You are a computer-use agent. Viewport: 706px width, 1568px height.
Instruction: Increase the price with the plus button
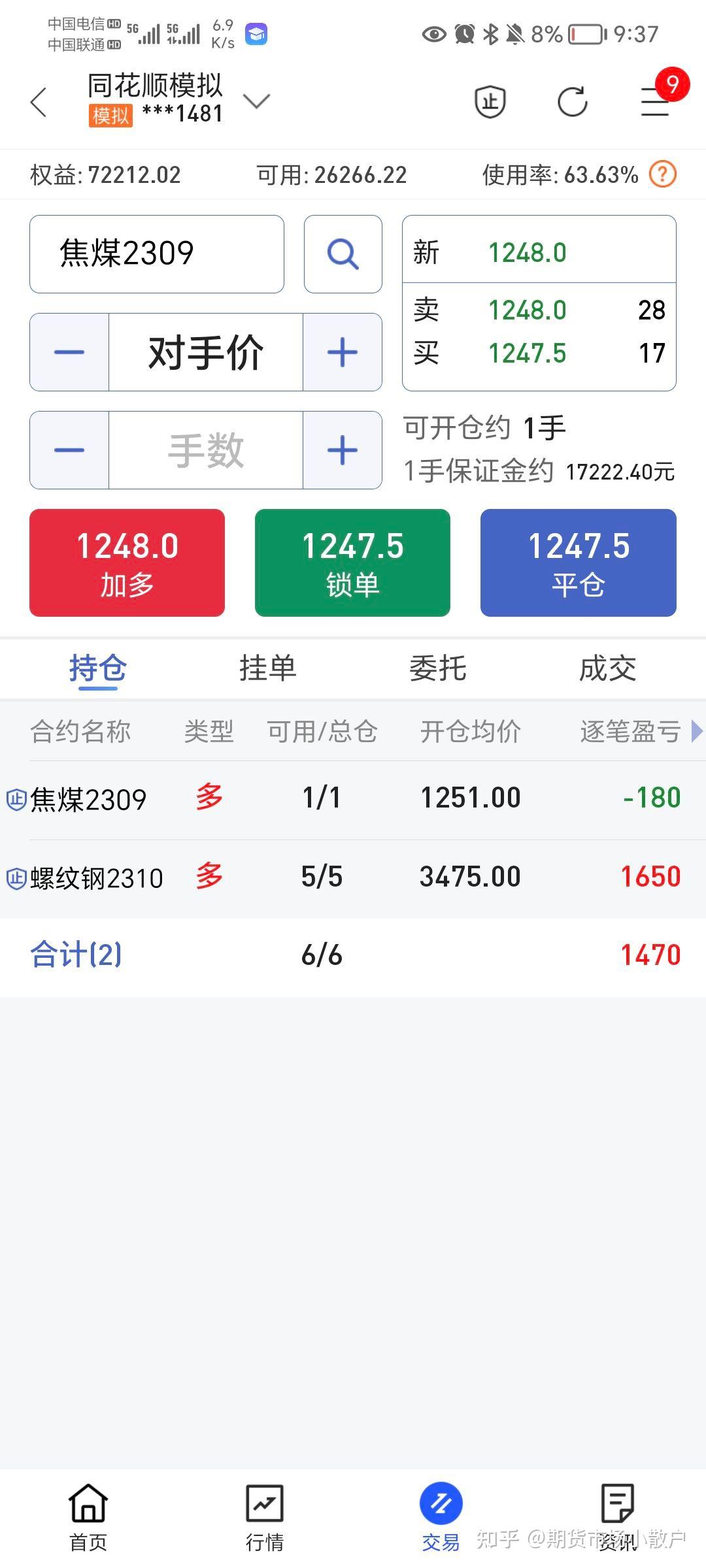(x=343, y=352)
